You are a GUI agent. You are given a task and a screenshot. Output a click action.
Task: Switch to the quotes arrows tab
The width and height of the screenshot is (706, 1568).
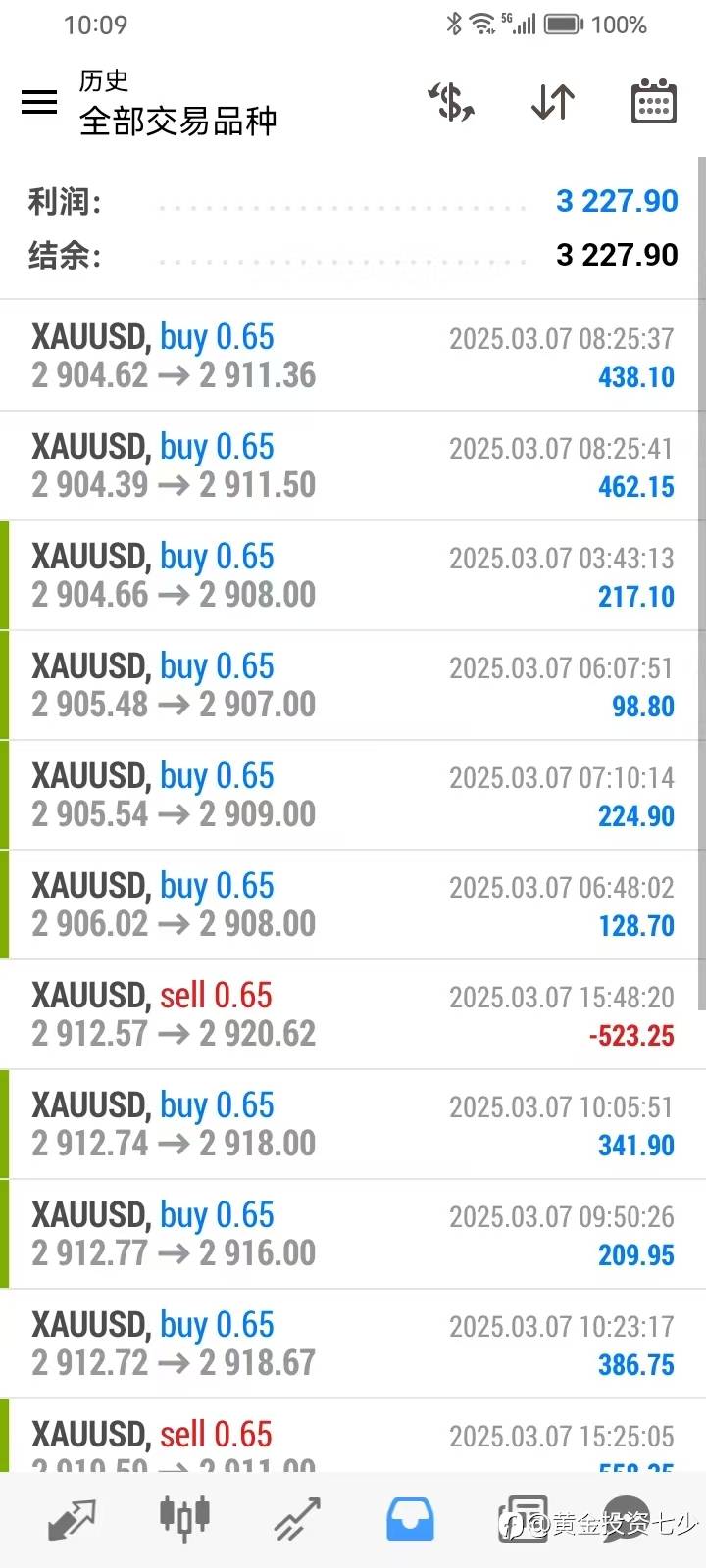click(72, 1519)
